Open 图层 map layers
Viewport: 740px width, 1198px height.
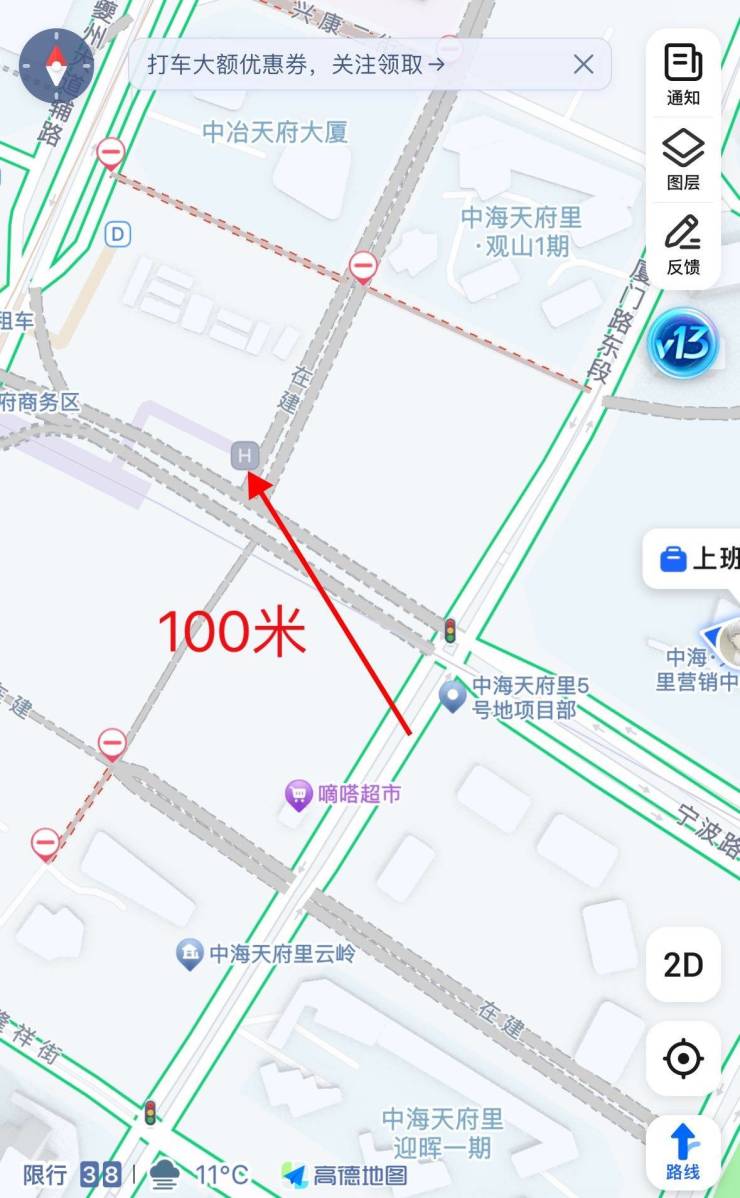coord(683,159)
